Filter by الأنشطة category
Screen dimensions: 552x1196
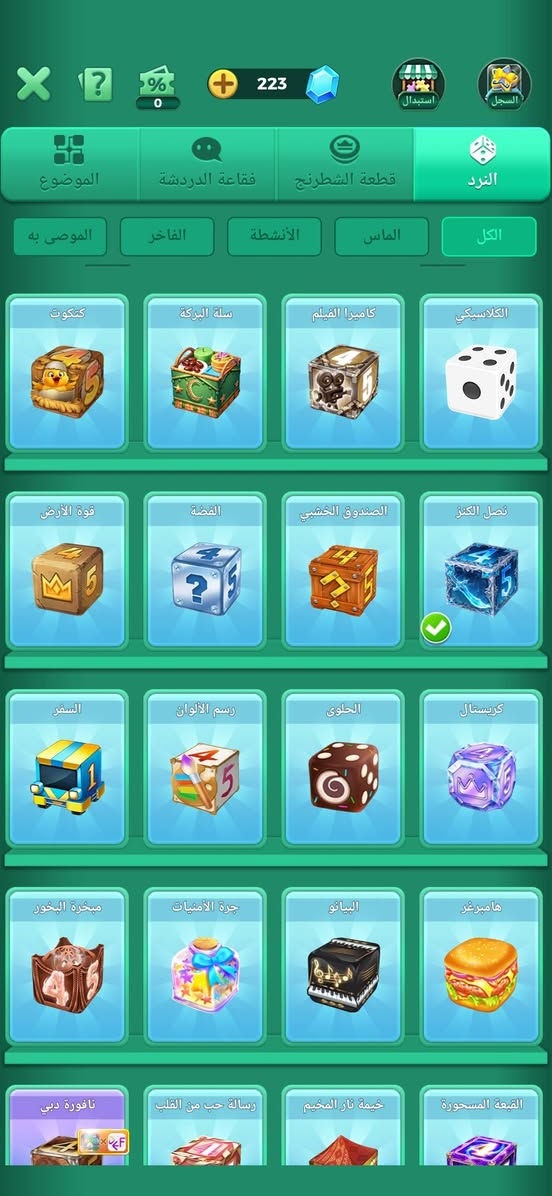click(x=274, y=236)
